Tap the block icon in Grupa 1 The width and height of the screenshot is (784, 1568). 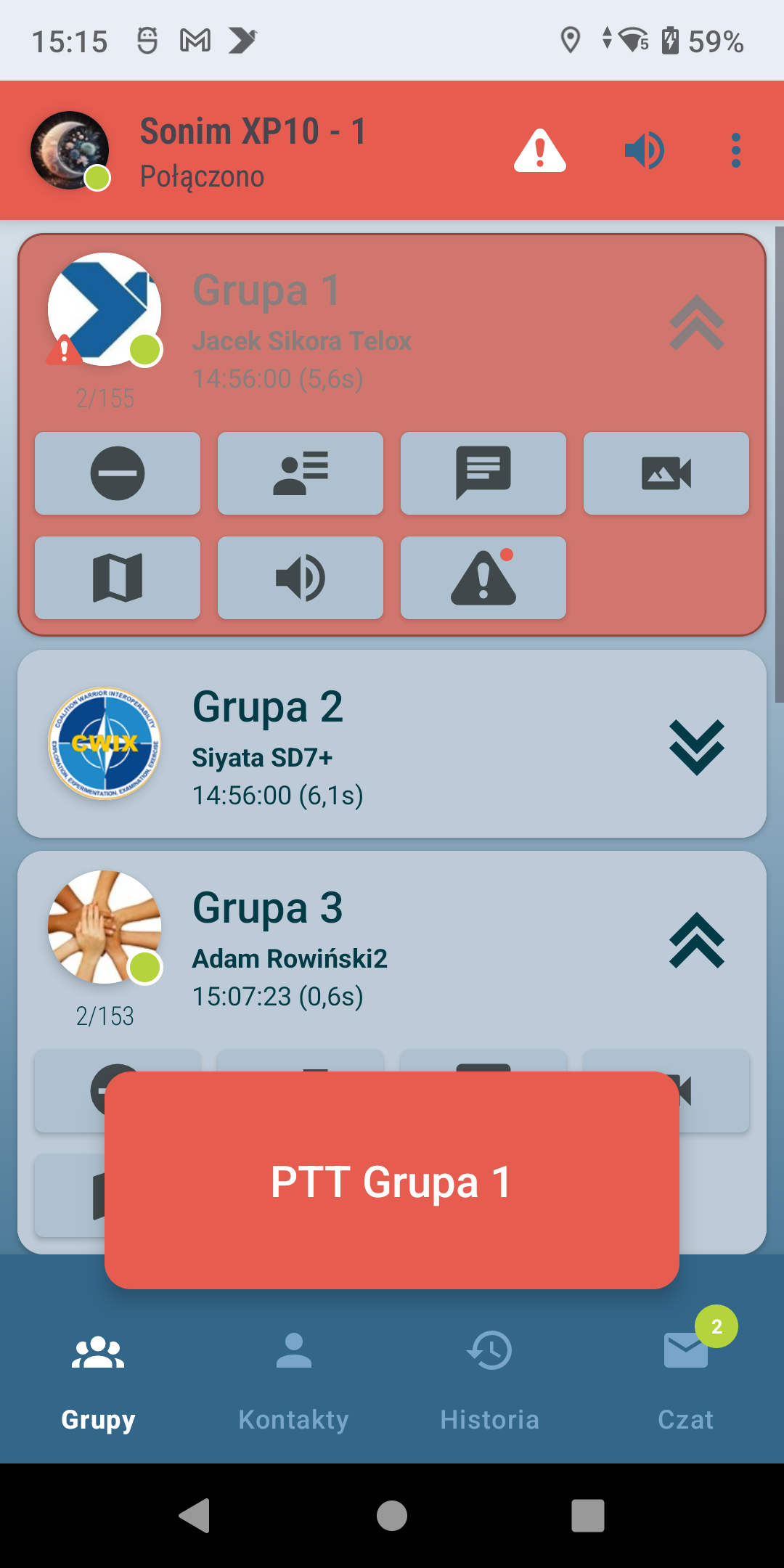coord(118,473)
